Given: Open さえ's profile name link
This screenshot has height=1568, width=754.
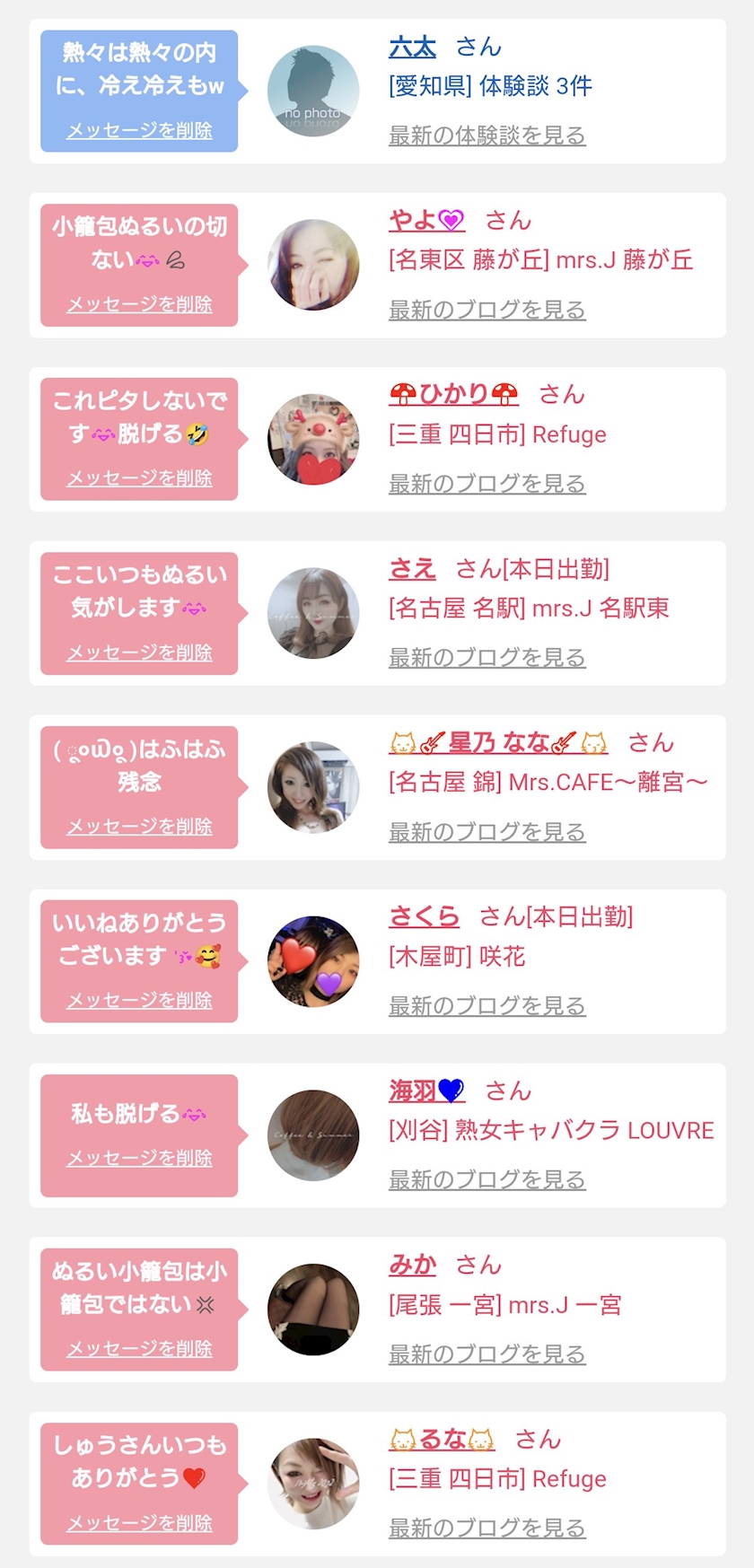Looking at the screenshot, I should point(412,569).
